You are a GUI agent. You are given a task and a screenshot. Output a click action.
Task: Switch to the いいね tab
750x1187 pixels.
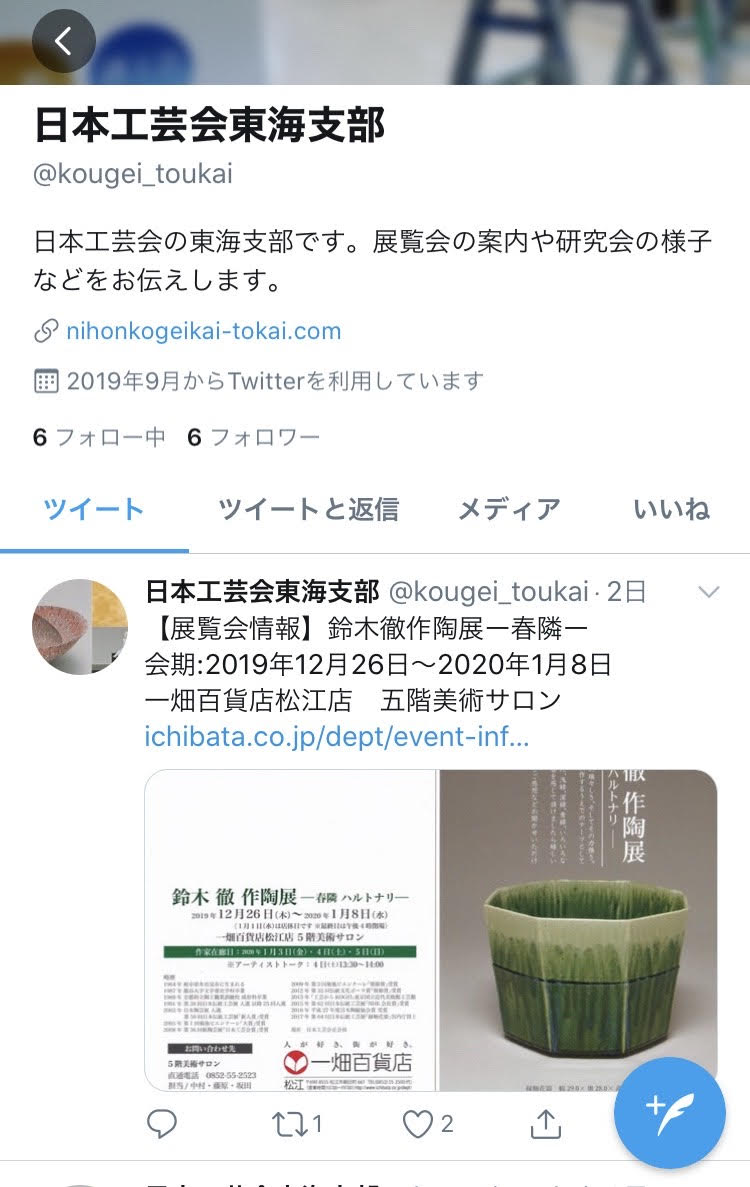point(671,509)
